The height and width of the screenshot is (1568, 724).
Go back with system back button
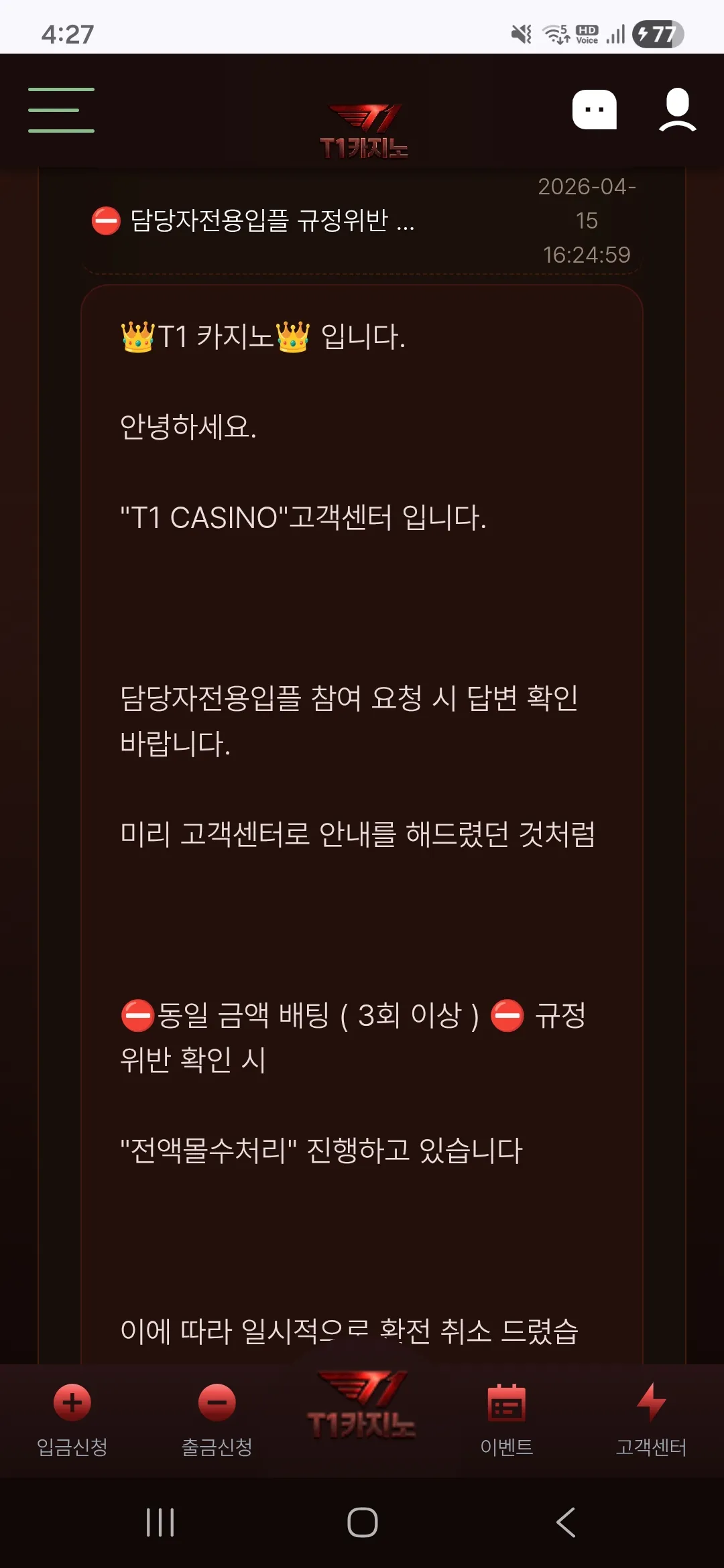[566, 1522]
